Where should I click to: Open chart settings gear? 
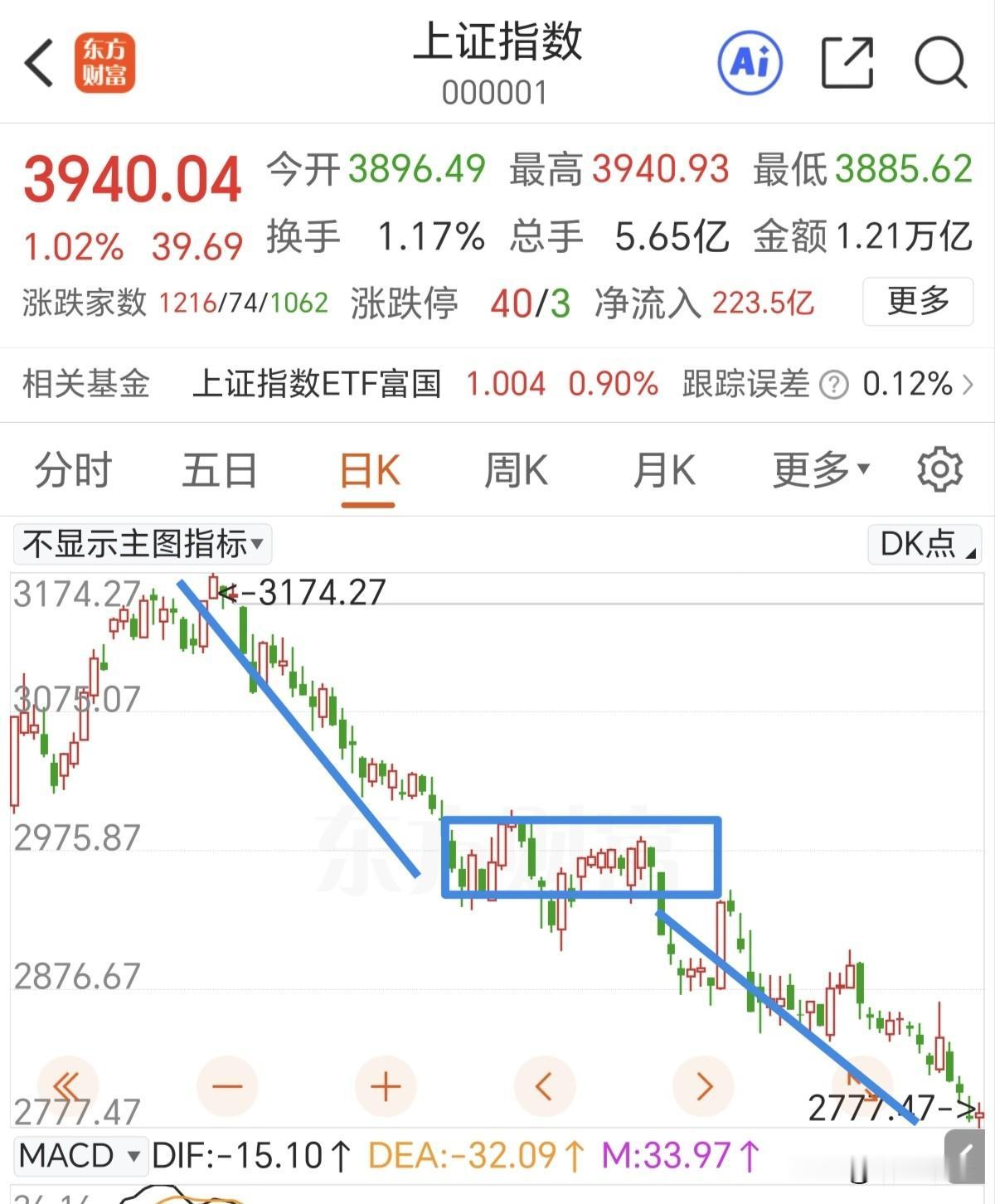point(939,470)
